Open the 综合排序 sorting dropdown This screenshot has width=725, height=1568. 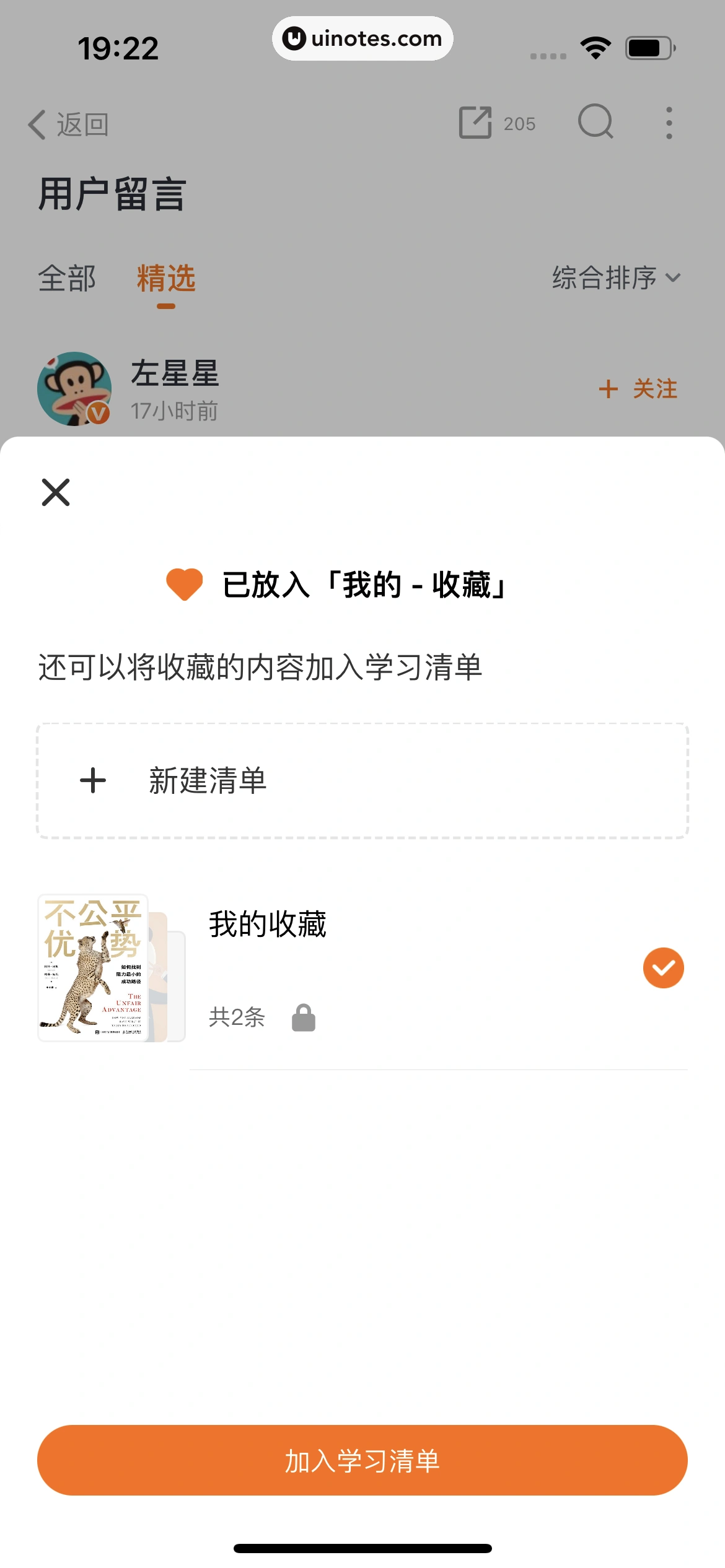[604, 278]
